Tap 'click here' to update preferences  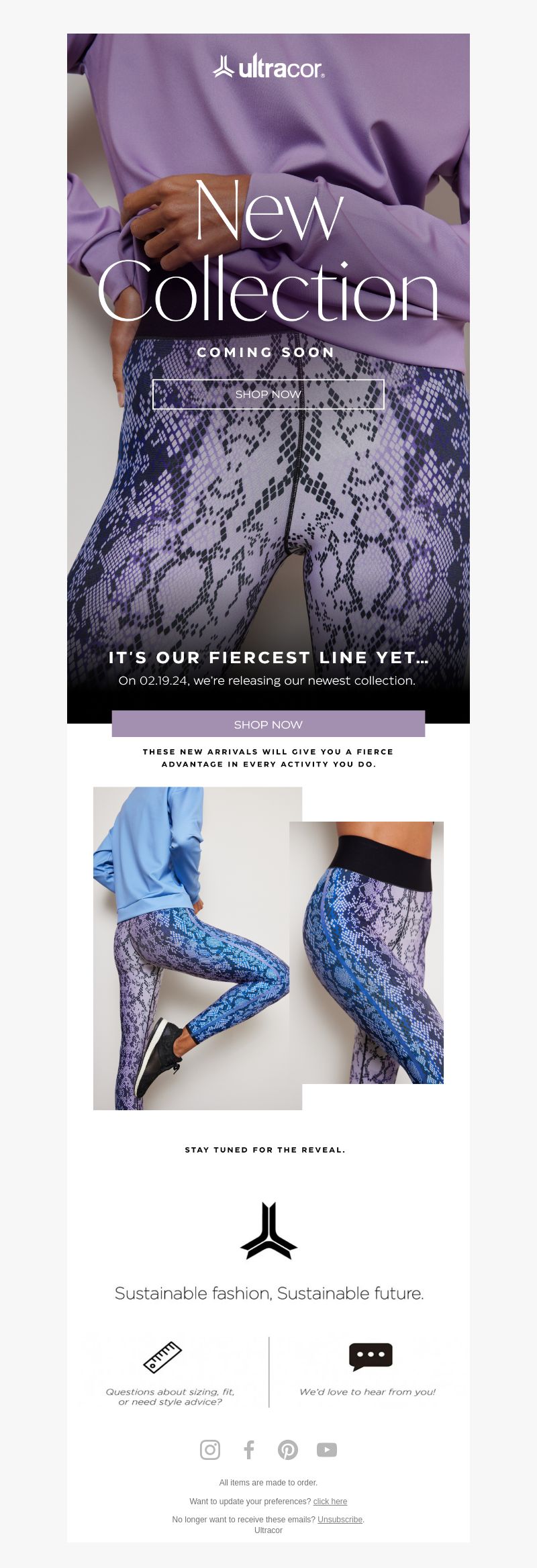click(330, 1502)
